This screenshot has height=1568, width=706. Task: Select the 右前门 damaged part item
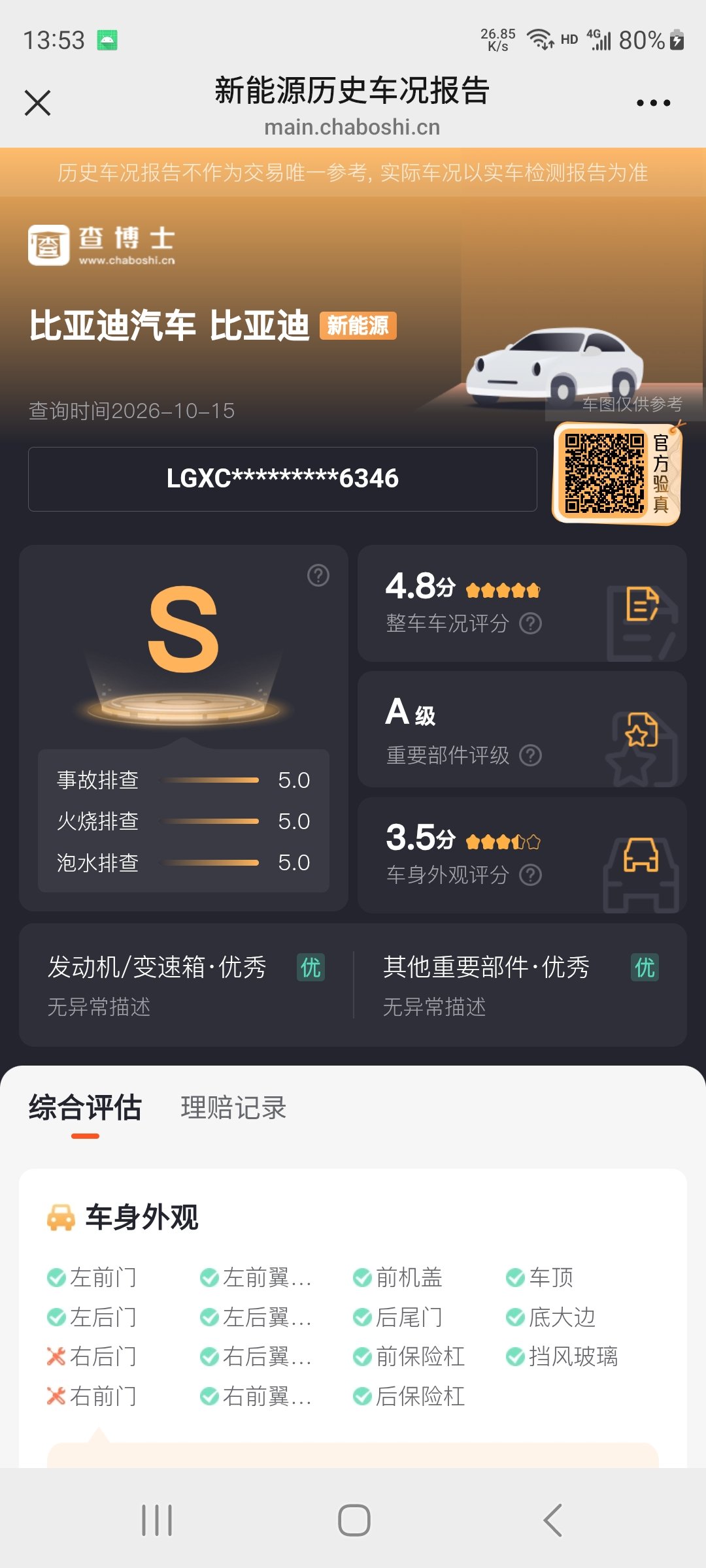click(92, 1396)
